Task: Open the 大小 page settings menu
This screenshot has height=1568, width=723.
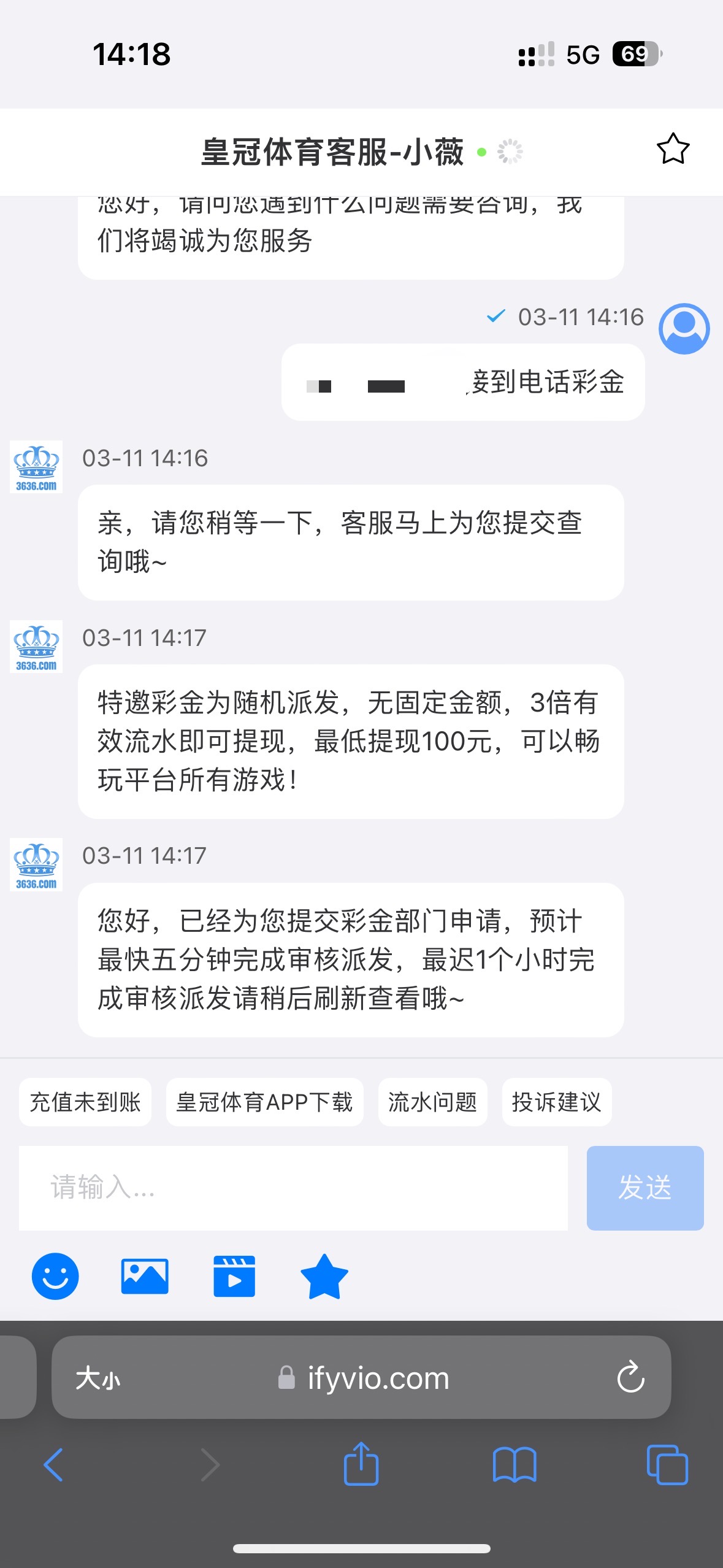Action: point(98,1378)
